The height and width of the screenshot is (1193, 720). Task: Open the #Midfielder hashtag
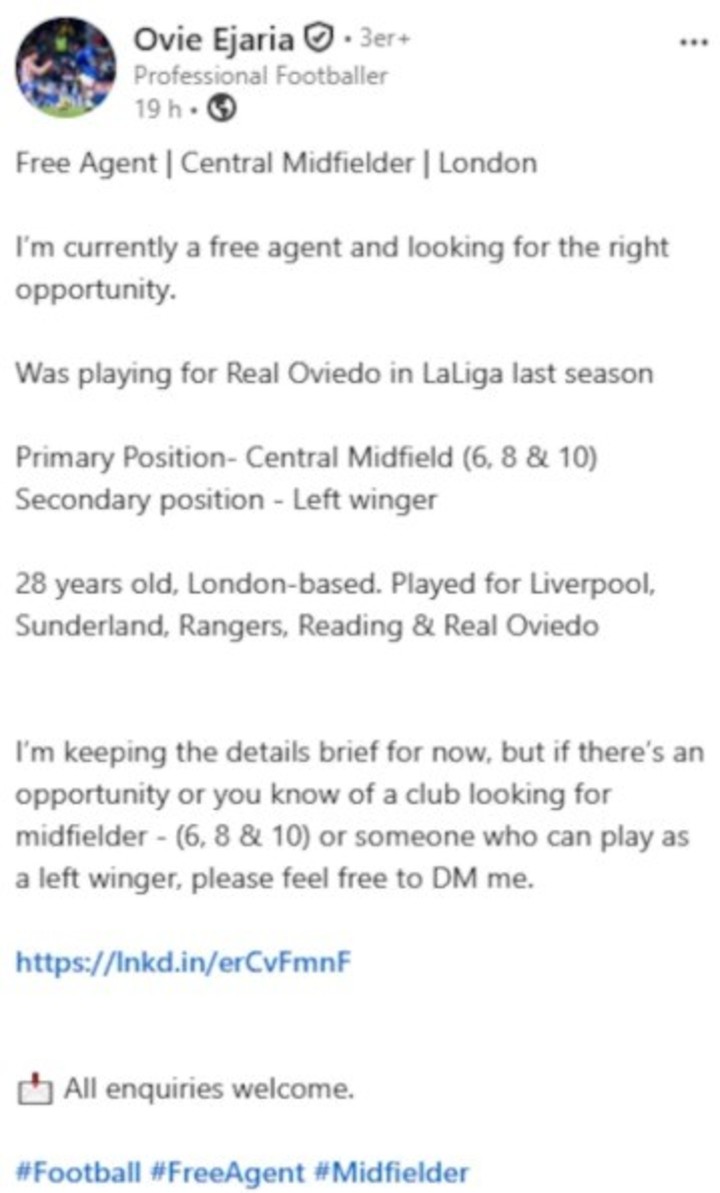coord(391,1172)
